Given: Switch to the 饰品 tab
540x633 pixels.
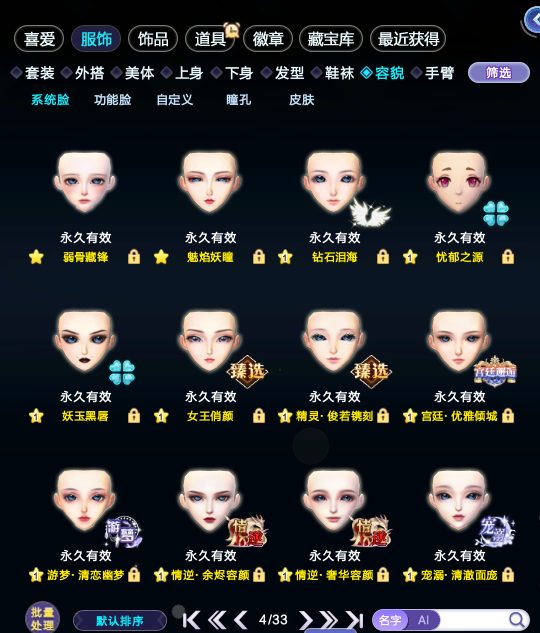Looking at the screenshot, I should pyautogui.click(x=153, y=39).
